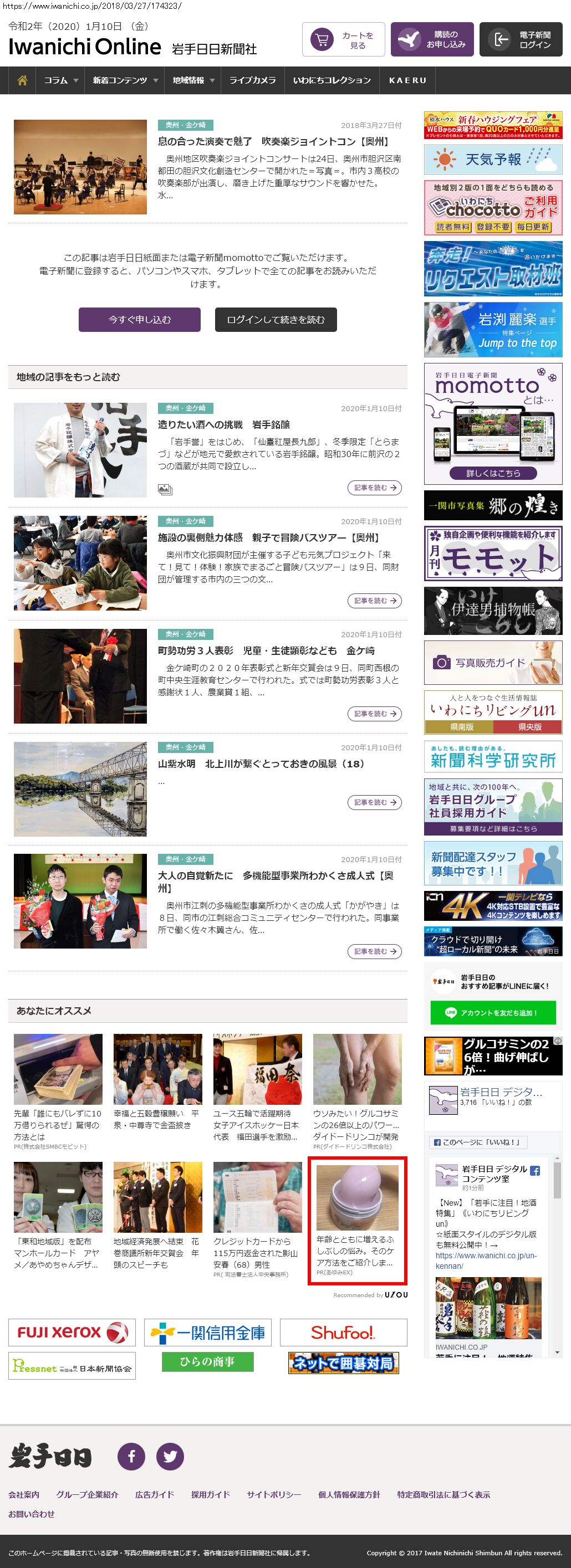This screenshot has width=571, height=1568.
Task: Expand the コラム menu
Action: coord(61,80)
